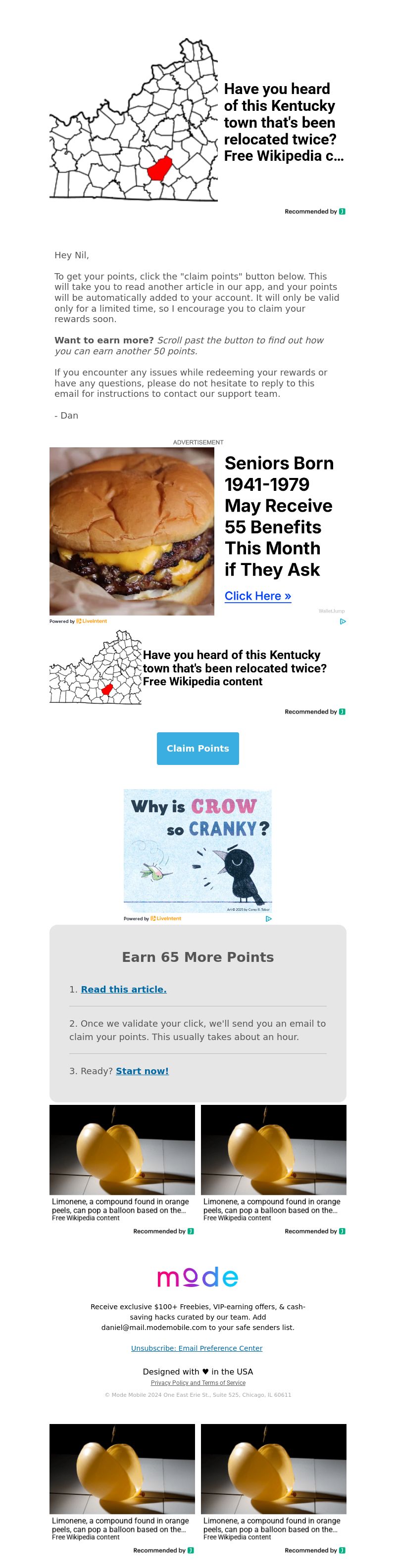This screenshot has height=1568, width=396.
Task: Open the AdChoices icon under the burger ad
Action: (343, 621)
